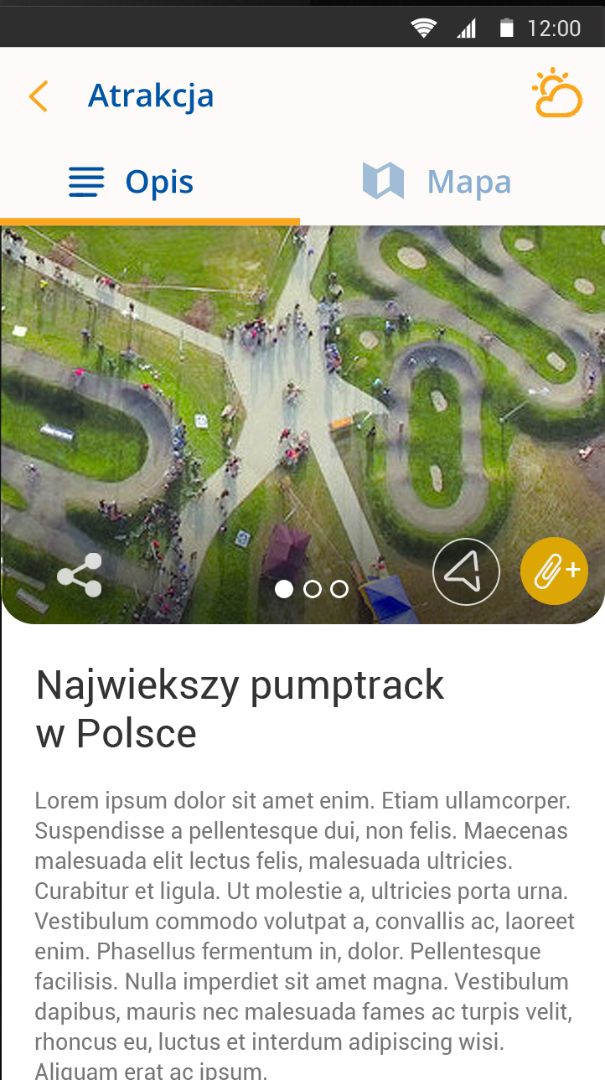Go back from the Atrakcja screen
Viewport: 605px width, 1080px height.
[39, 97]
